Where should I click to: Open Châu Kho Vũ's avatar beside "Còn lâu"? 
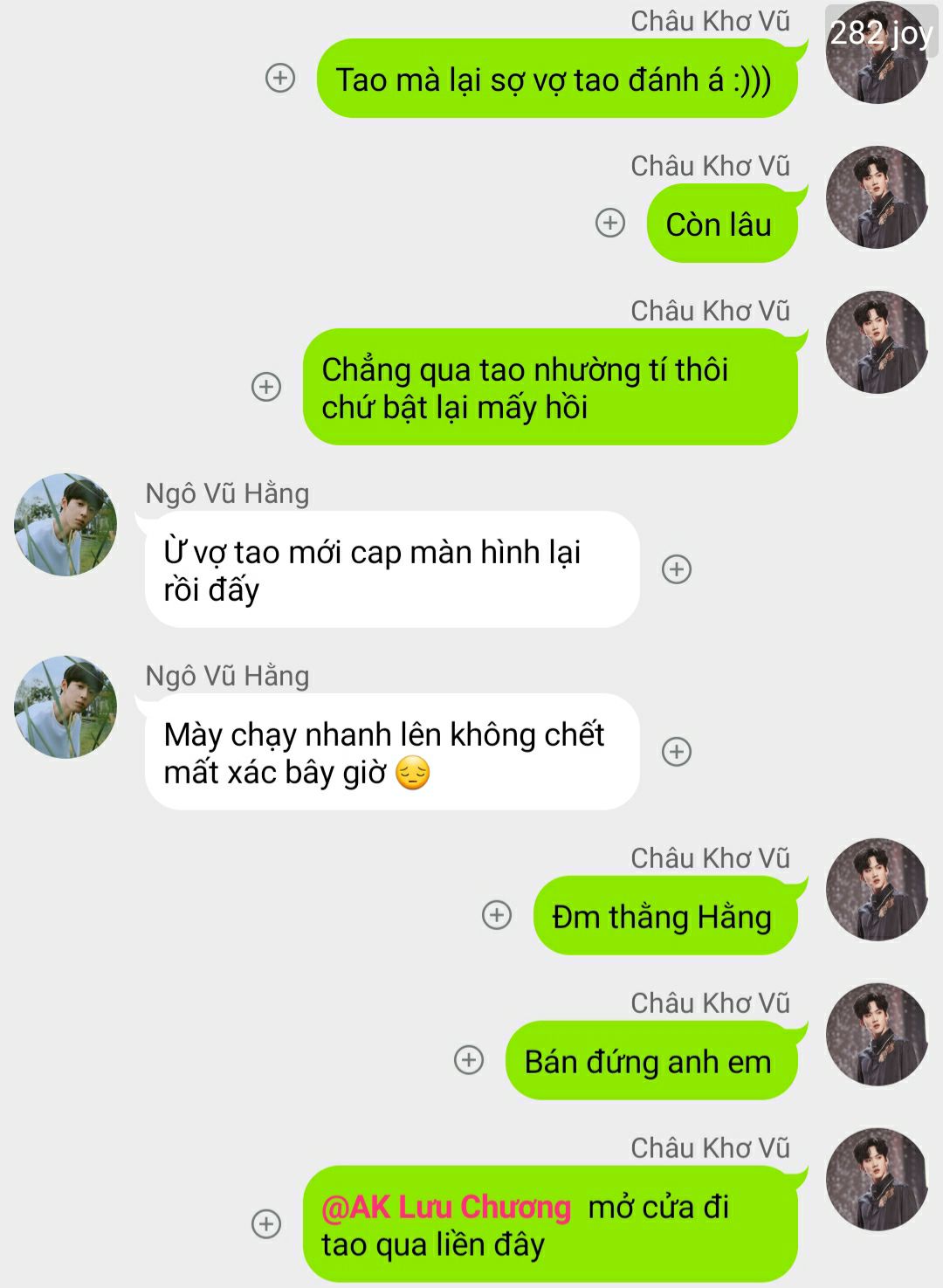coord(877,197)
